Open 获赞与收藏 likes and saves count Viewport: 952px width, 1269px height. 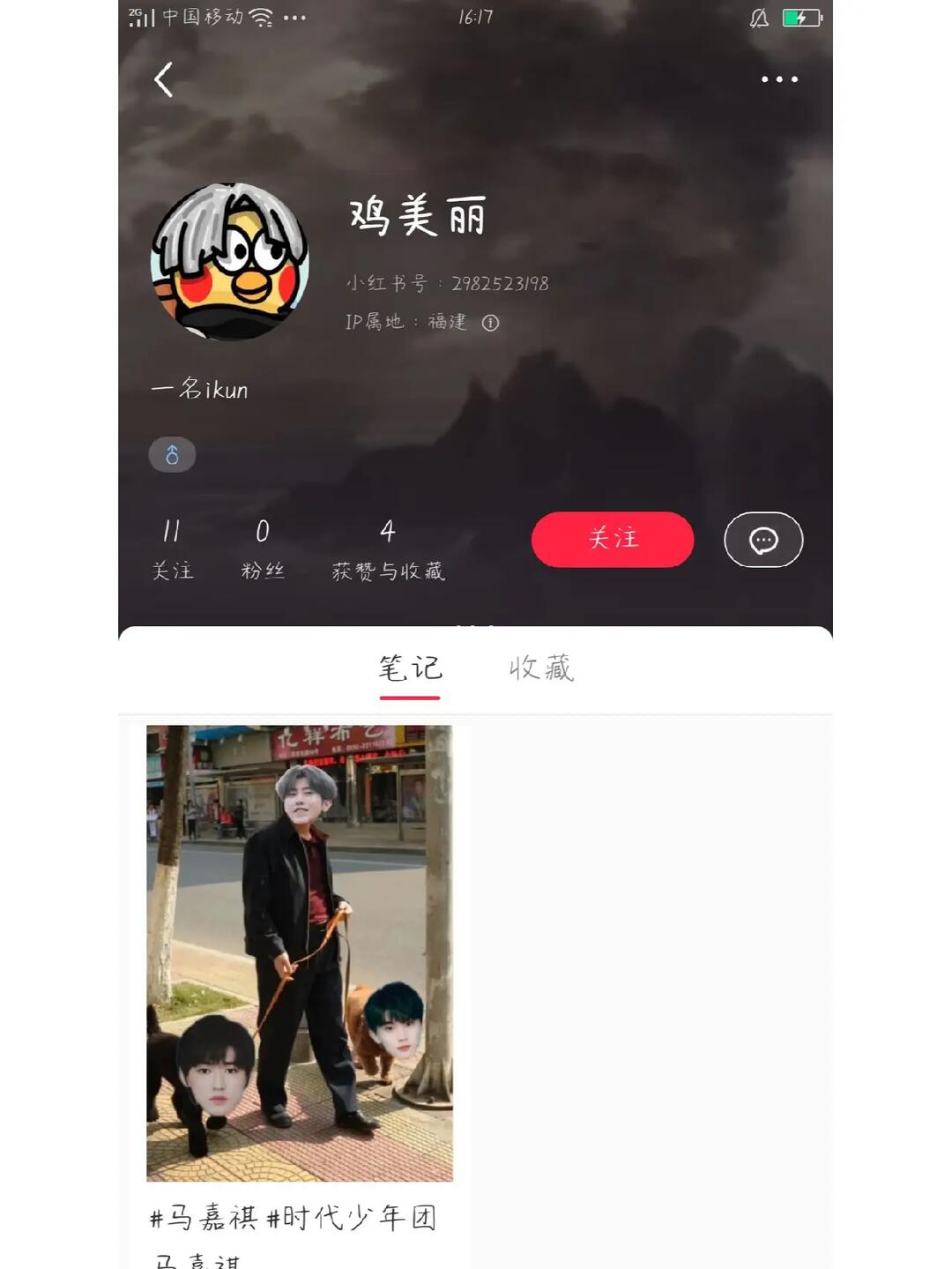click(x=388, y=549)
